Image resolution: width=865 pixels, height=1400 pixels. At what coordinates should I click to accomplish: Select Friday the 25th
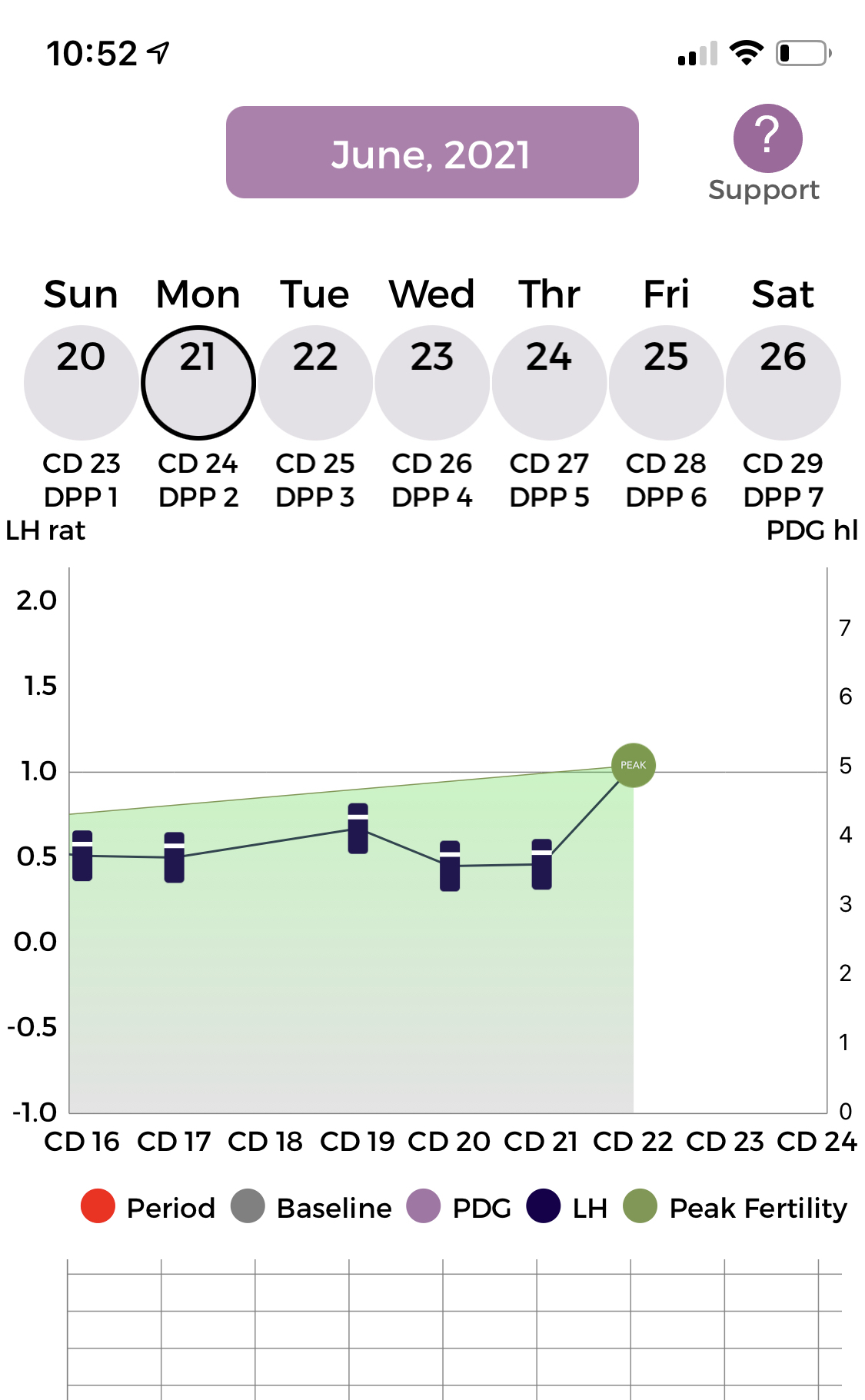pyautogui.click(x=666, y=382)
